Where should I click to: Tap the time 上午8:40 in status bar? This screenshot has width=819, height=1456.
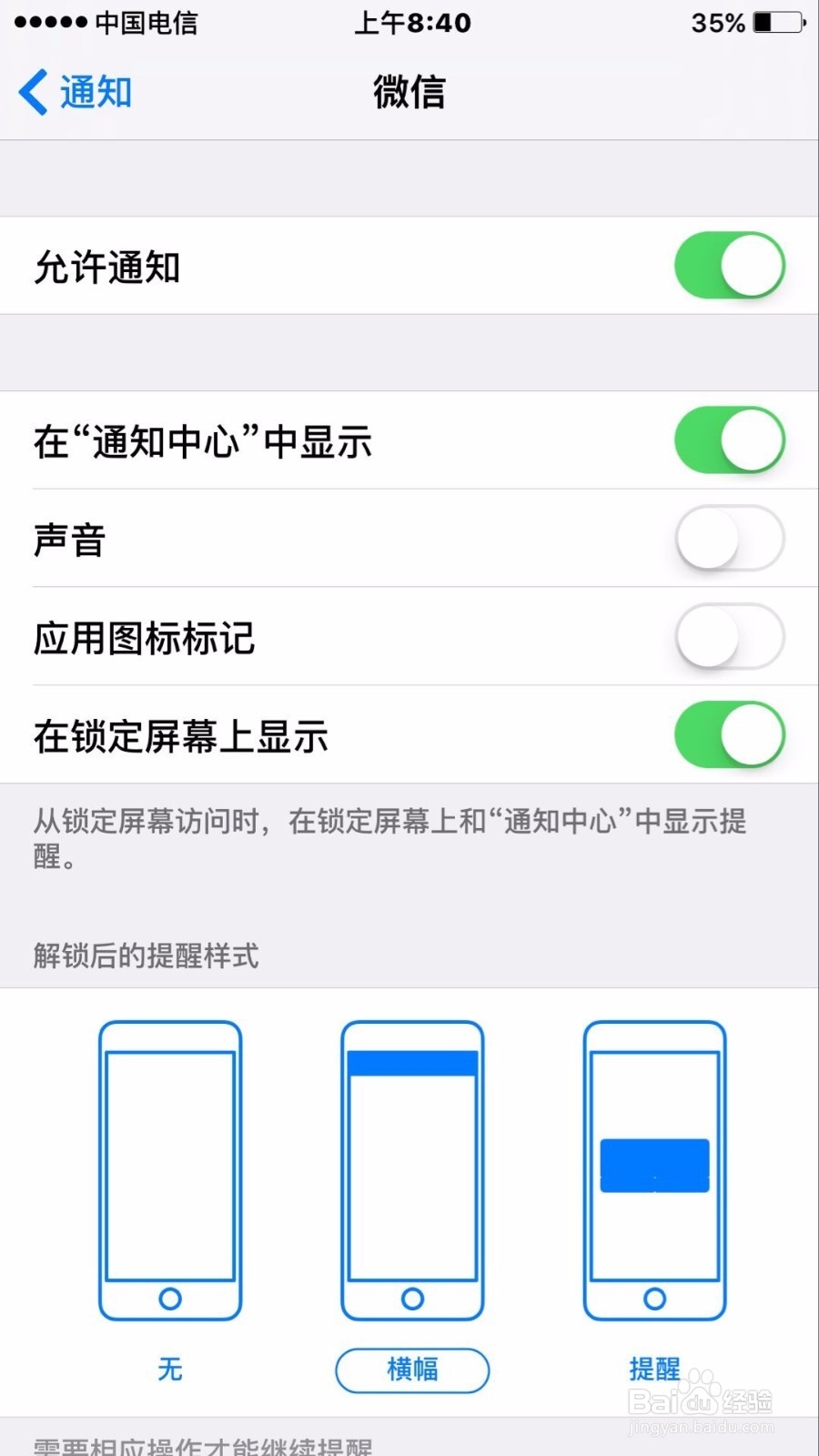pos(411,23)
